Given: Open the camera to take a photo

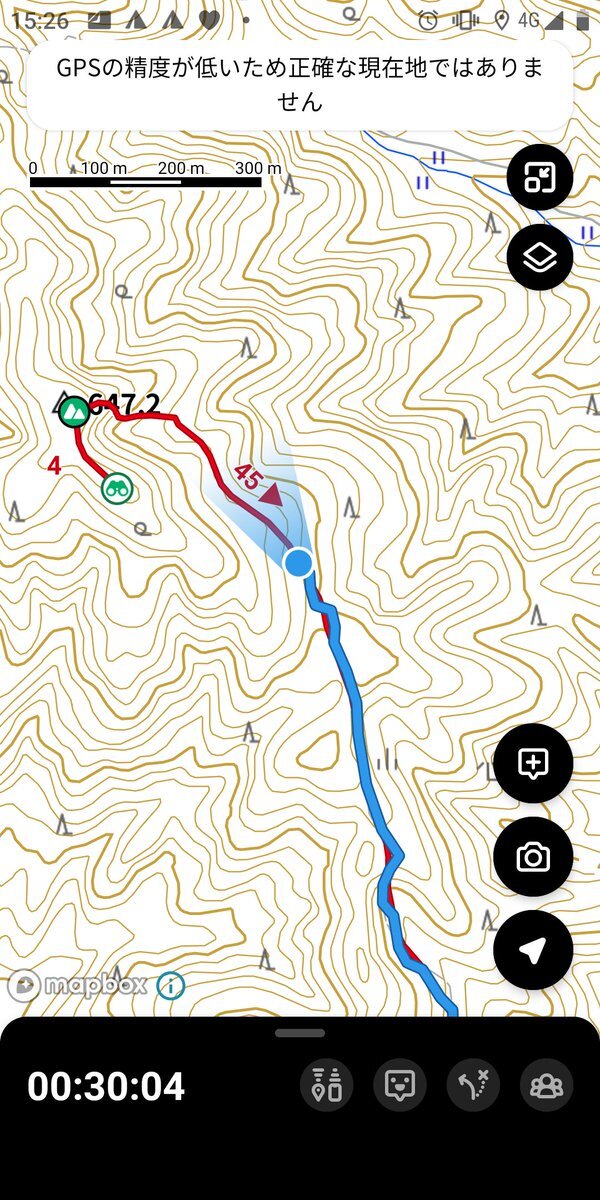Looking at the screenshot, I should 533,857.
